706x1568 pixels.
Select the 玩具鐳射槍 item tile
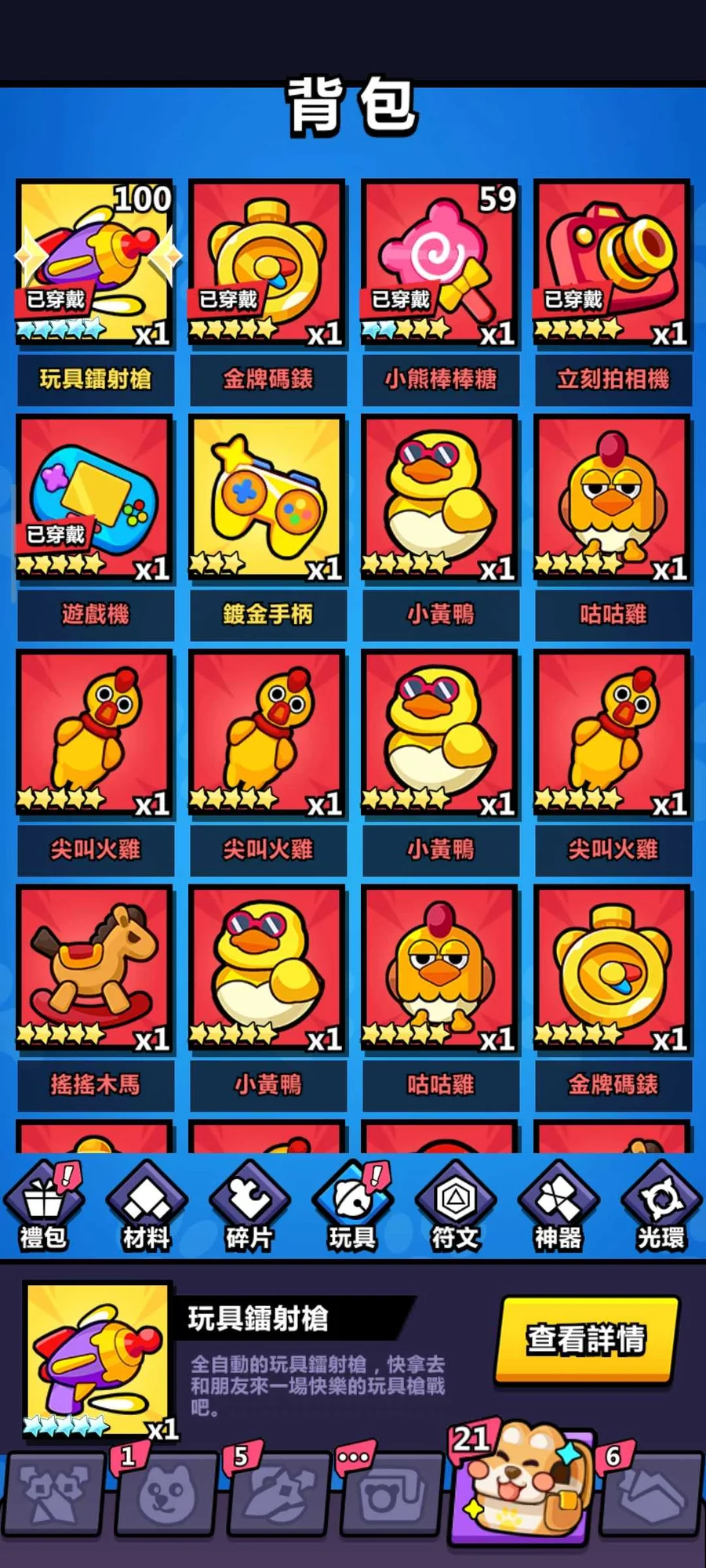[95, 292]
